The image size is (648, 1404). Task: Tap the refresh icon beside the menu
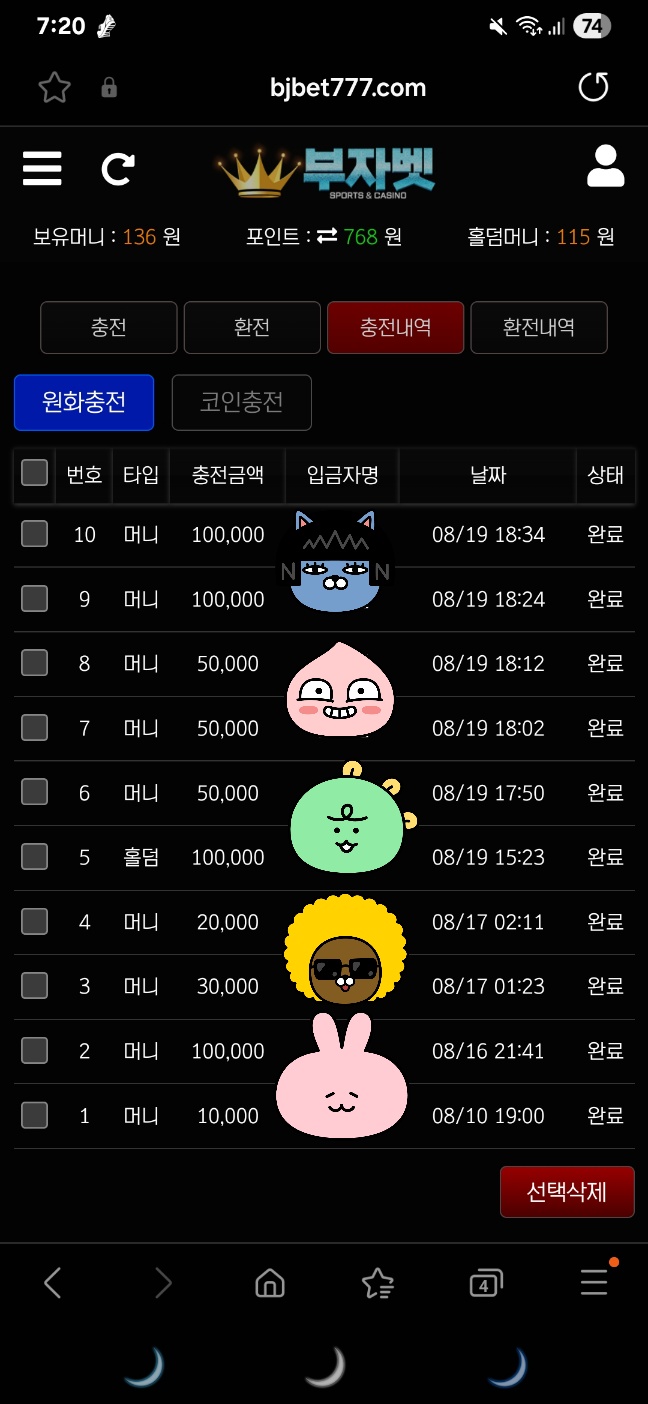click(117, 169)
